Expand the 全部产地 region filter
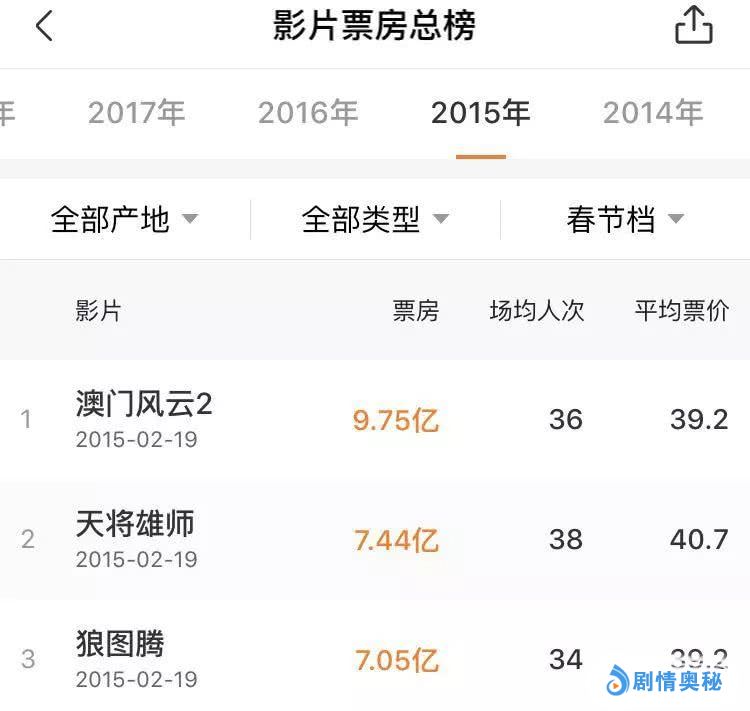This screenshot has height=711, width=750. coord(124,219)
